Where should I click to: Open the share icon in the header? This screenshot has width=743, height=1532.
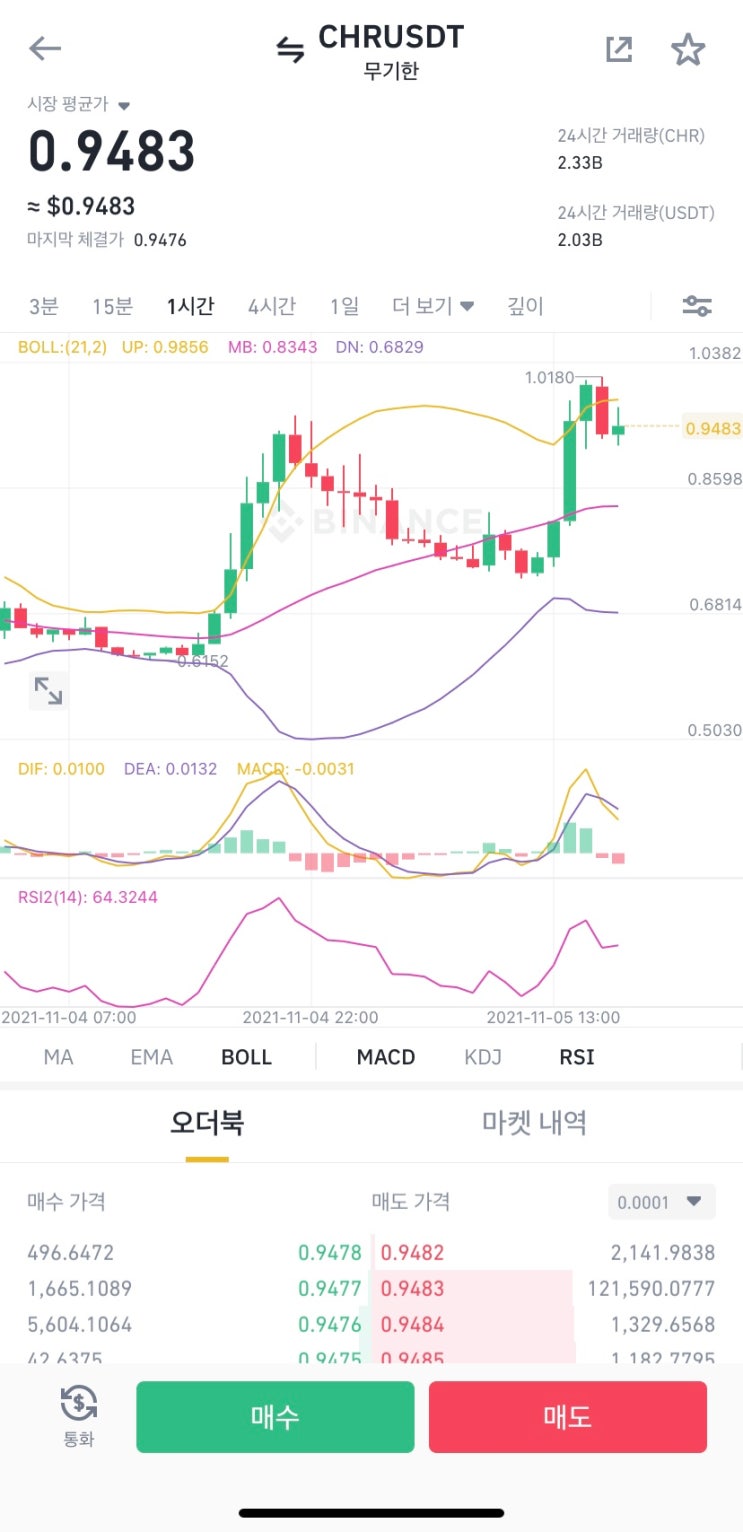tap(619, 49)
